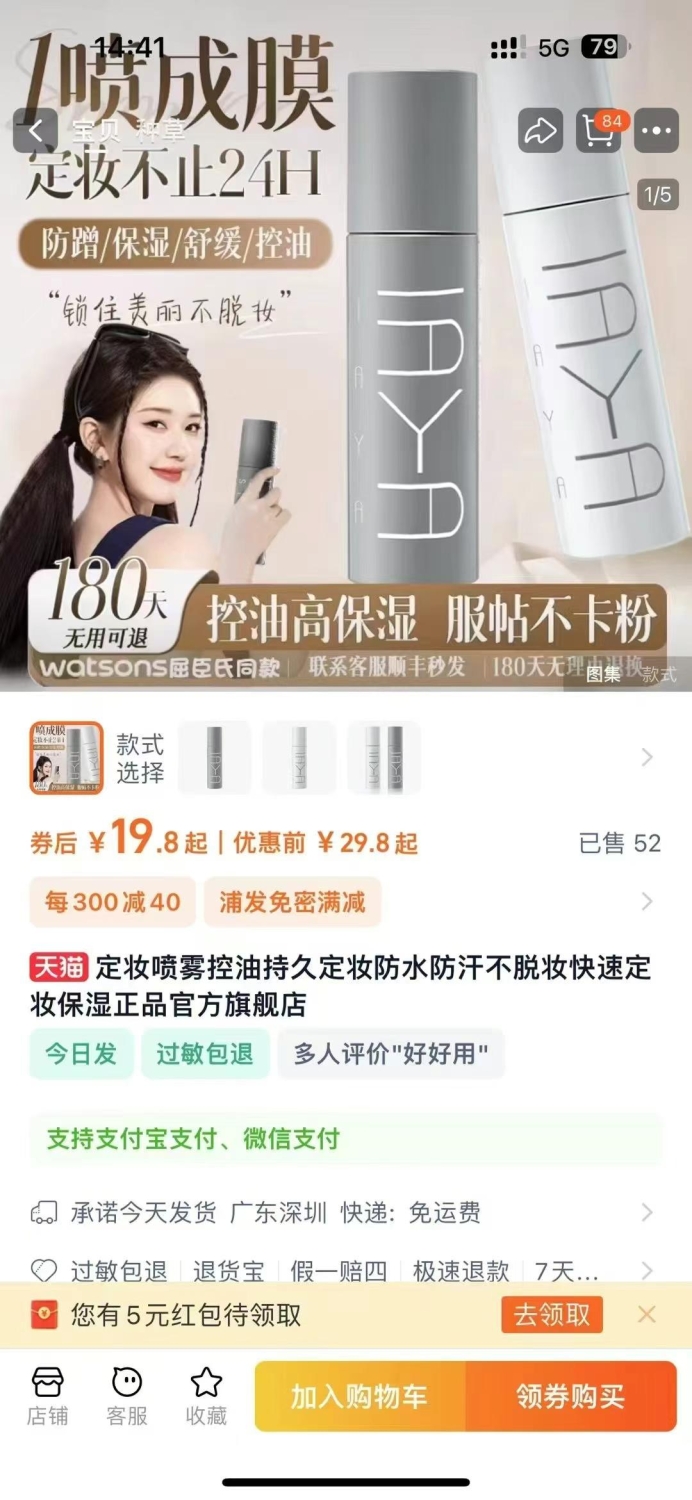Open the shopping cart icon

pyautogui.click(x=599, y=131)
